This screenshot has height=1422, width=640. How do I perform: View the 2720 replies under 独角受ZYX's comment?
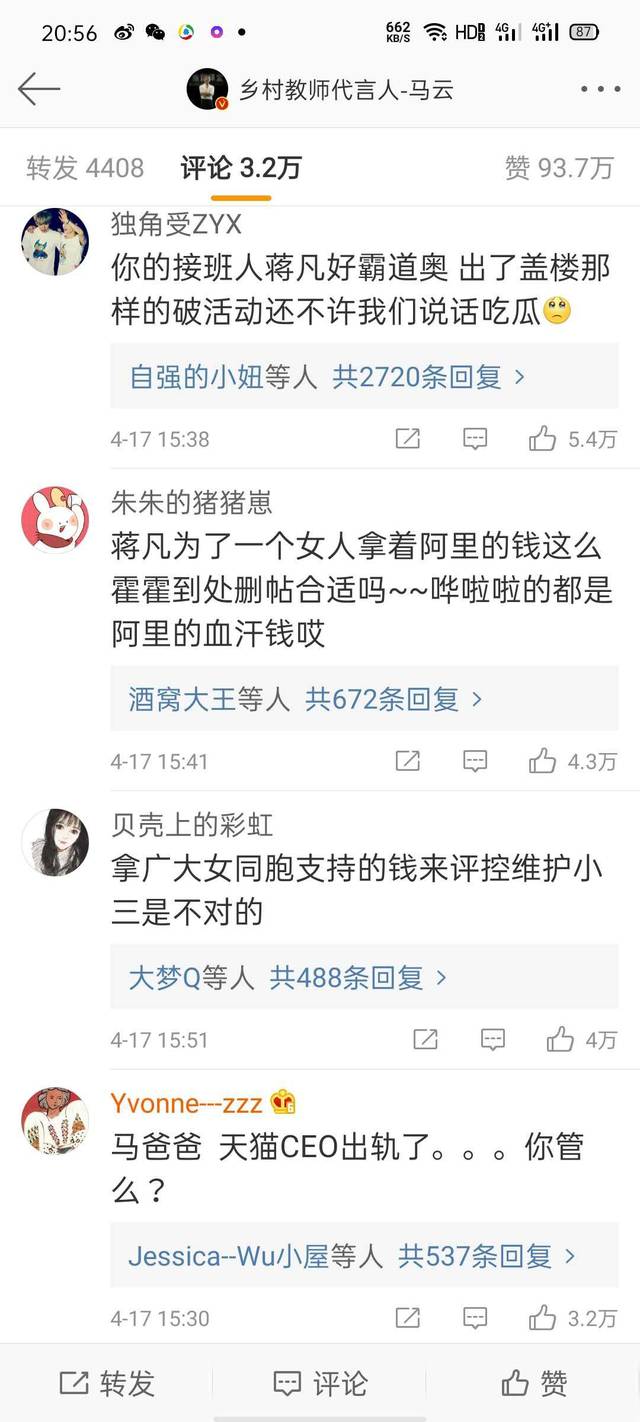364,377
